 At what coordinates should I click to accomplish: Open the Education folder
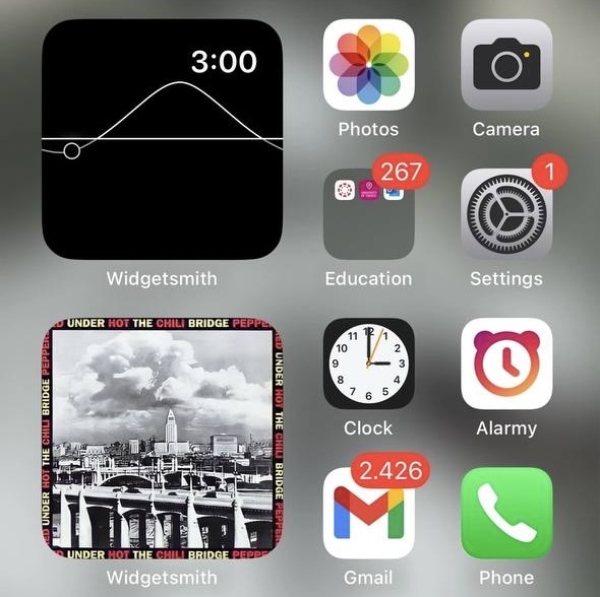click(x=368, y=214)
